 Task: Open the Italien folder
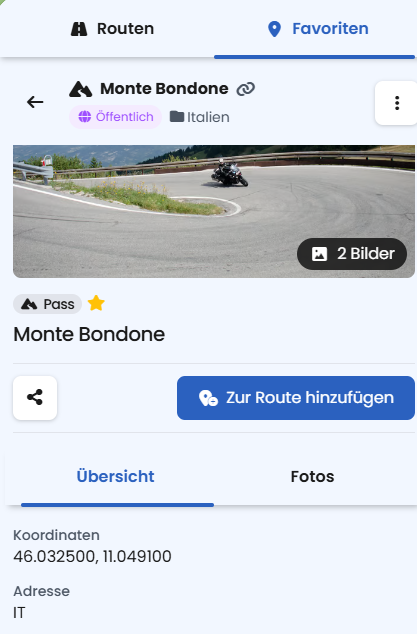click(x=199, y=117)
